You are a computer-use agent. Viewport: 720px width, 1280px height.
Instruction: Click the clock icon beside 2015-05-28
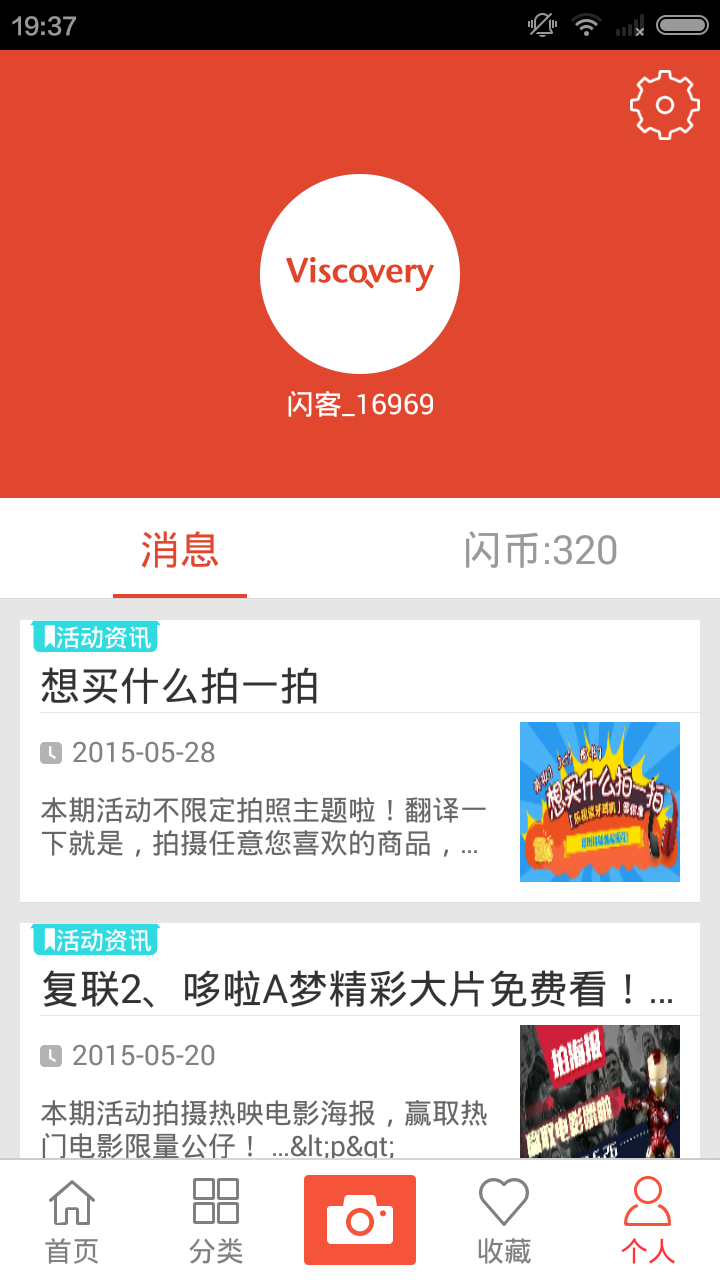[x=50, y=754]
